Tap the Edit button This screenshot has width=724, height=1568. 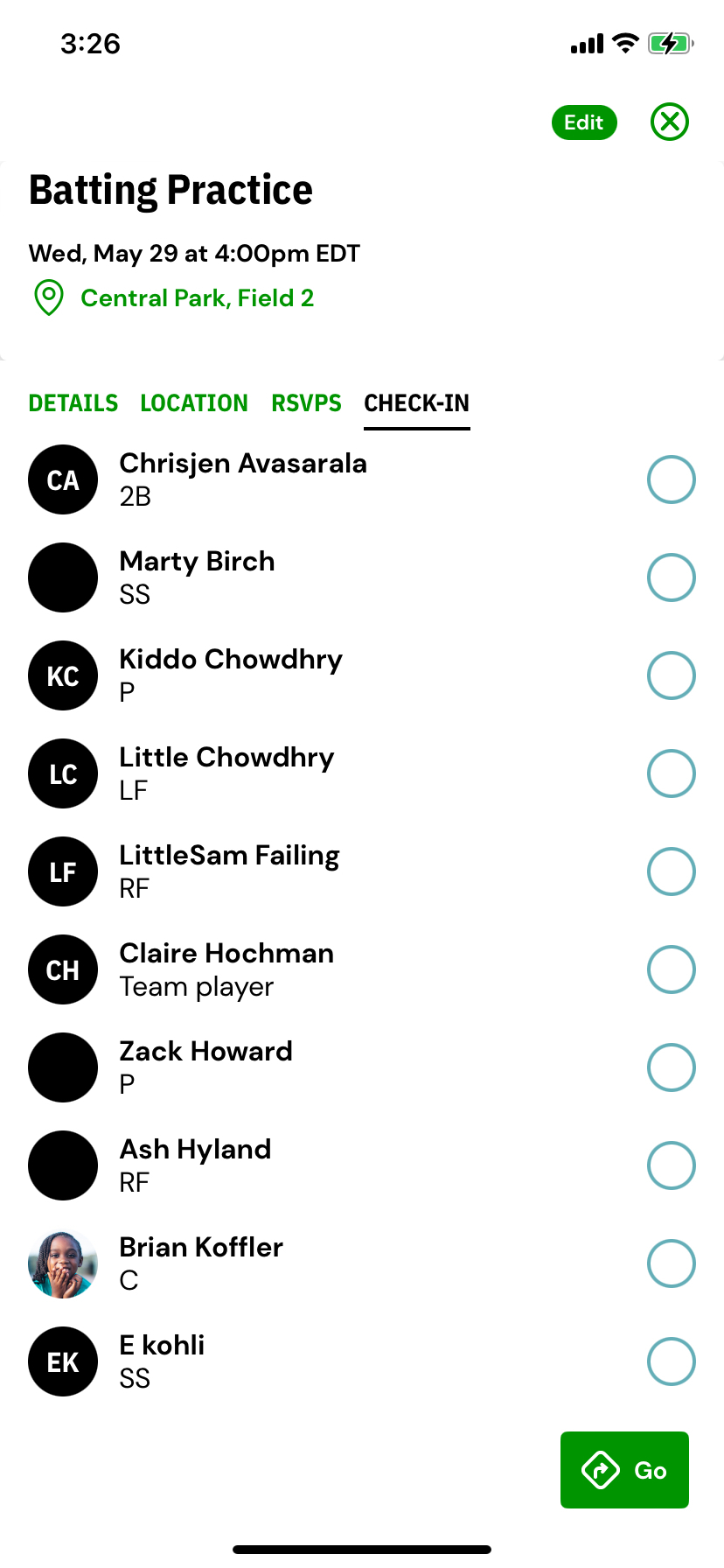[x=584, y=122]
